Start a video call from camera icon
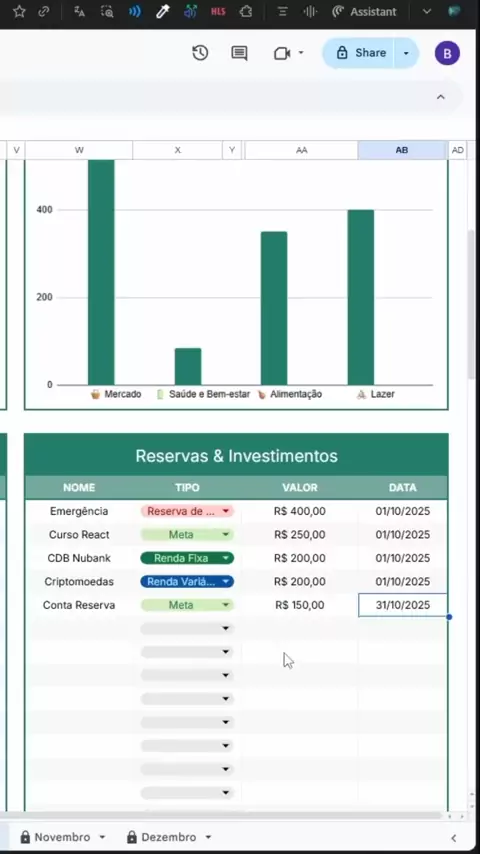 282,53
